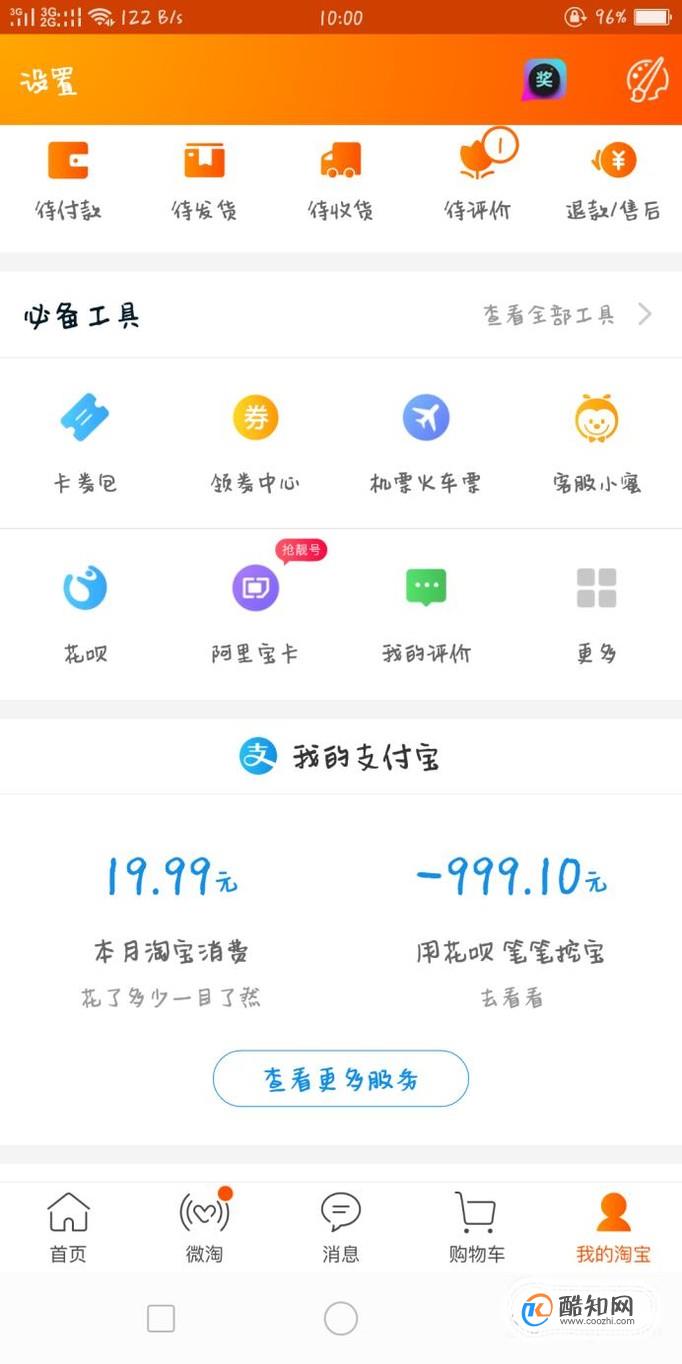Image resolution: width=682 pixels, height=1364 pixels.
Task: View 待付款 orders
Action: coord(68,181)
